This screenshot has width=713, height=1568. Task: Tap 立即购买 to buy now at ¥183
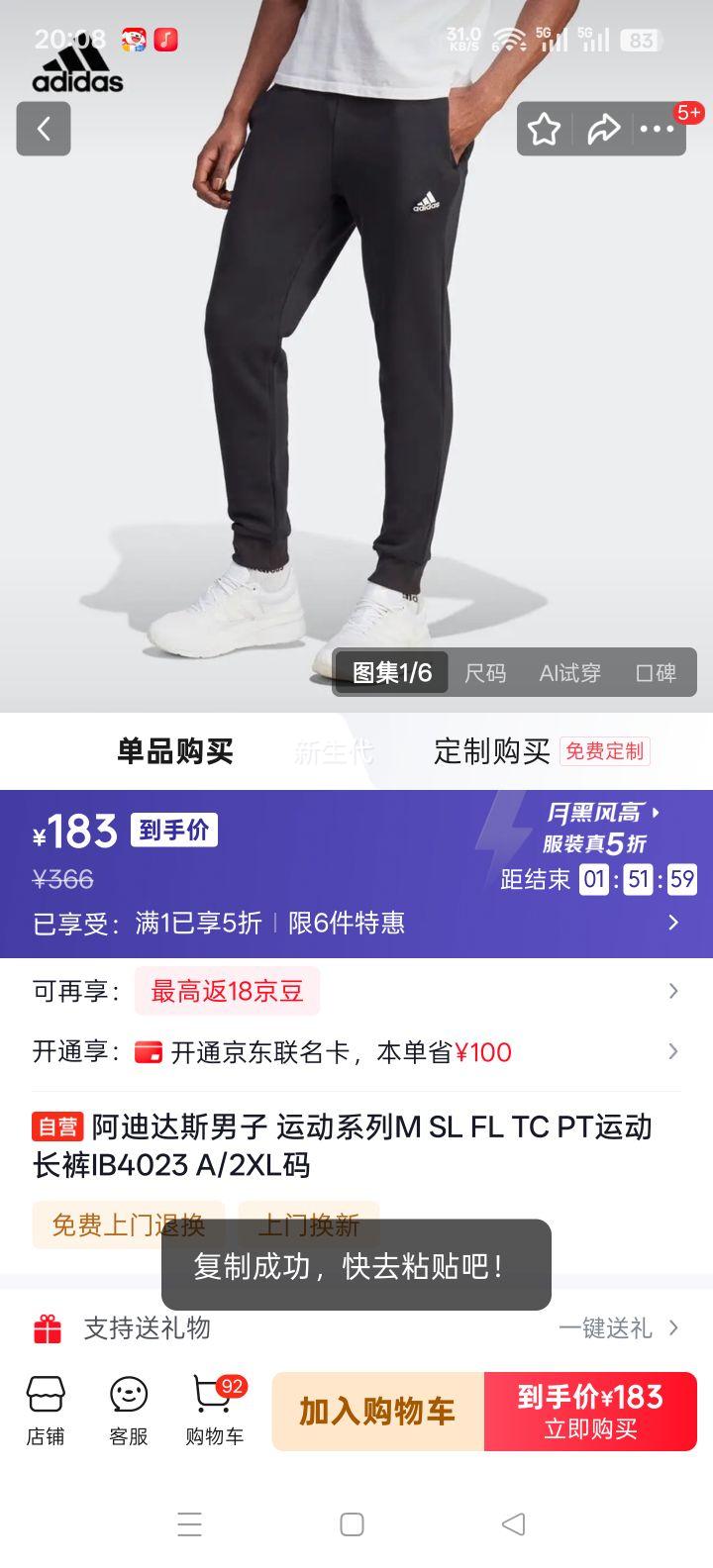coord(591,1412)
